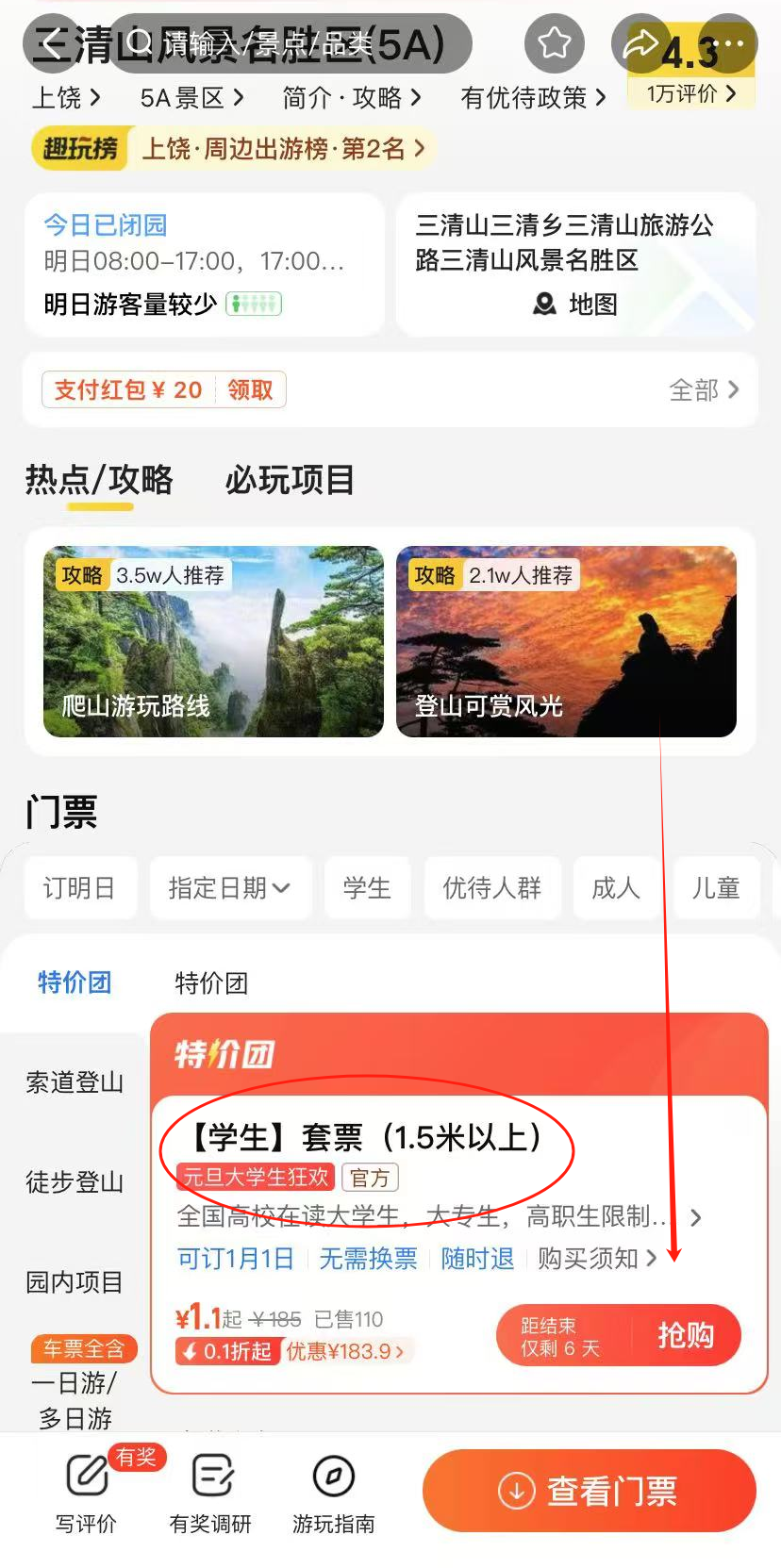781x1568 pixels.
Task: Filter tickets by 学生
Action: point(367,887)
